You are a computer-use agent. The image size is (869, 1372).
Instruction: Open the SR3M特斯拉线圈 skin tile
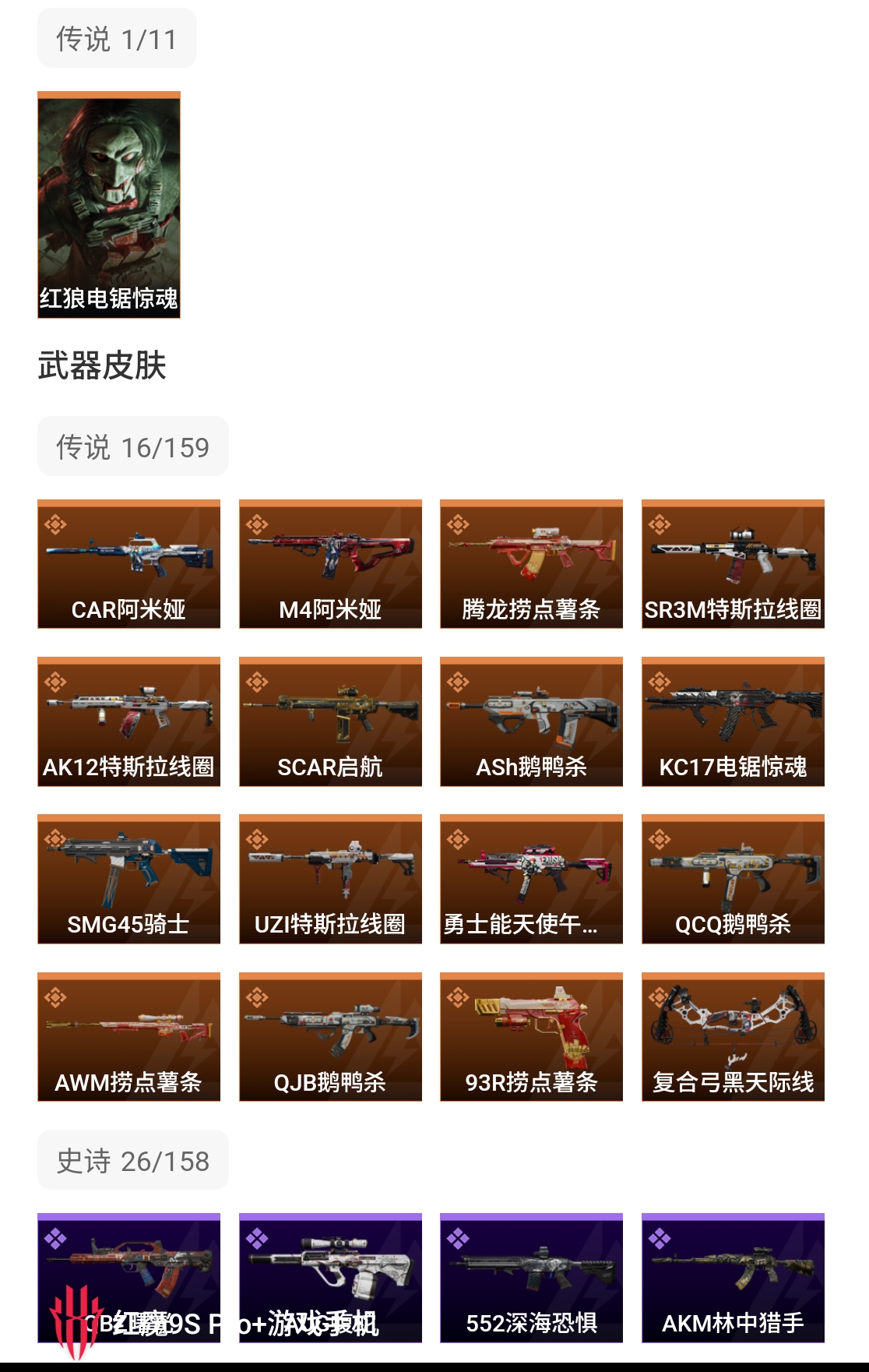coord(733,564)
